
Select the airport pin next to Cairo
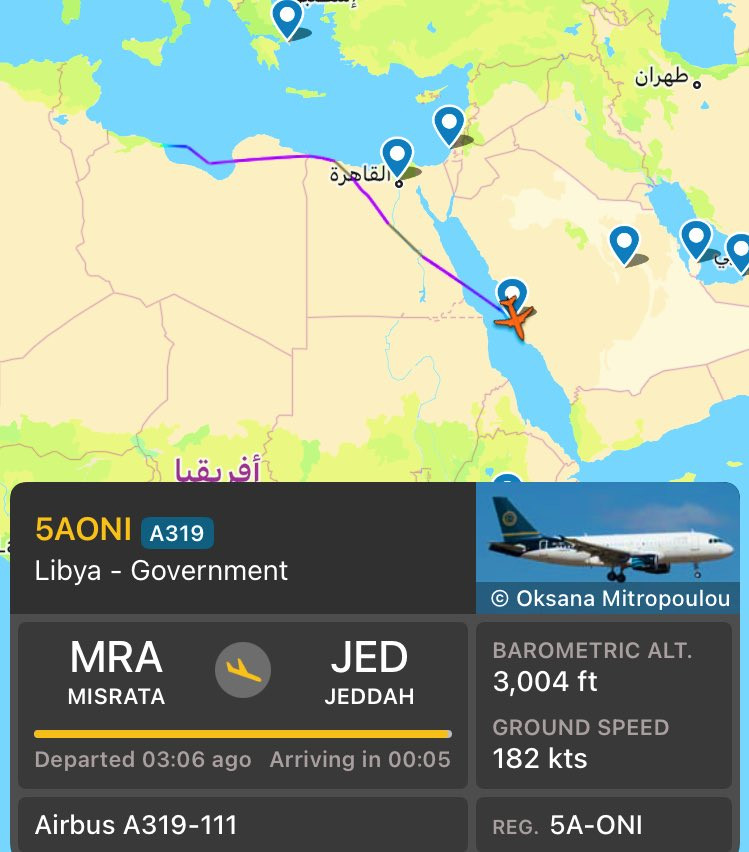397,157
